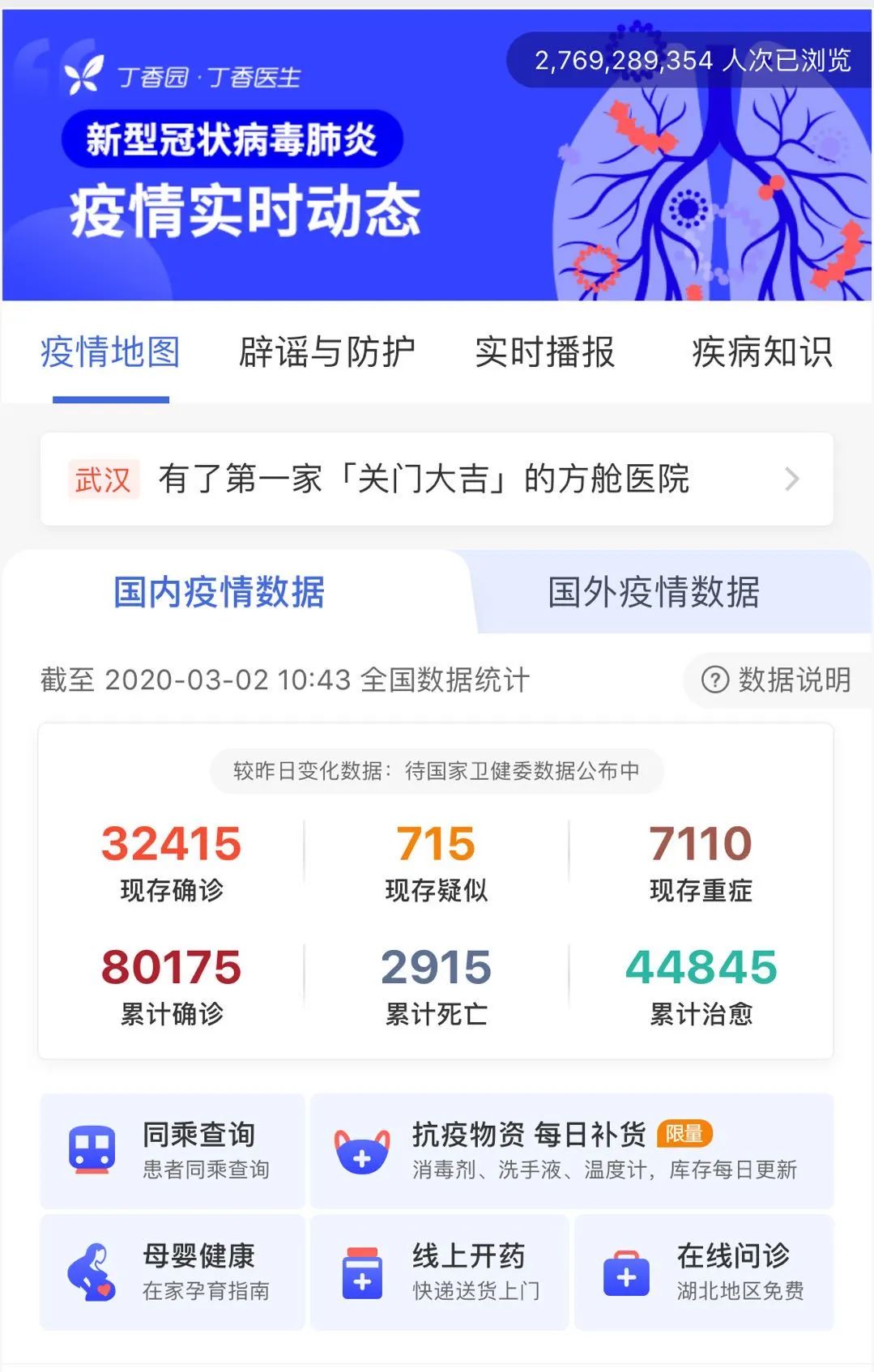
Task: Open the 同乘查询 card
Action: 172,1150
